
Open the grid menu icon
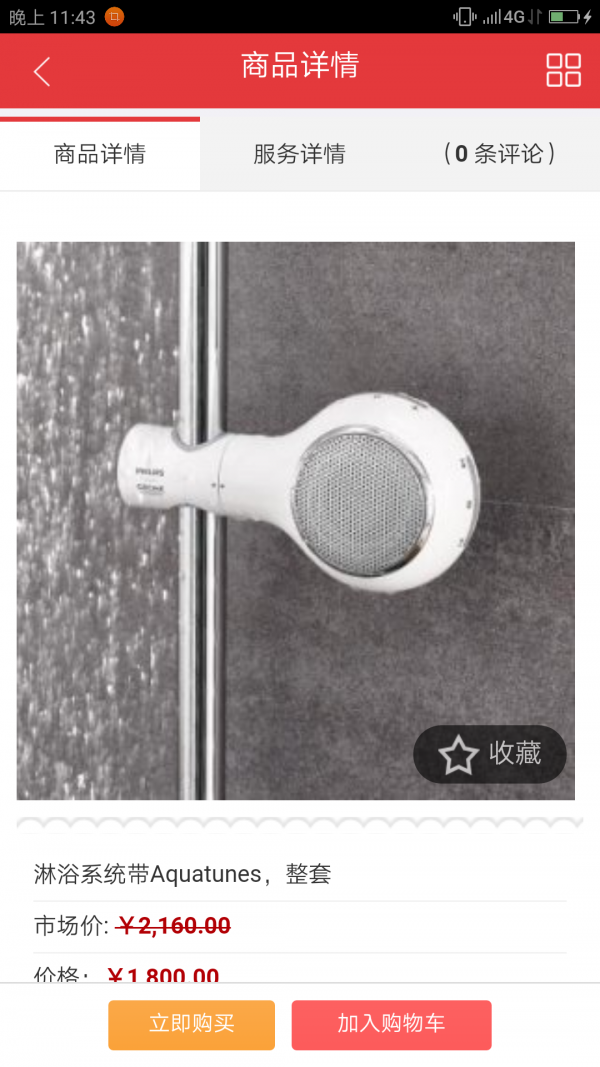click(x=563, y=70)
